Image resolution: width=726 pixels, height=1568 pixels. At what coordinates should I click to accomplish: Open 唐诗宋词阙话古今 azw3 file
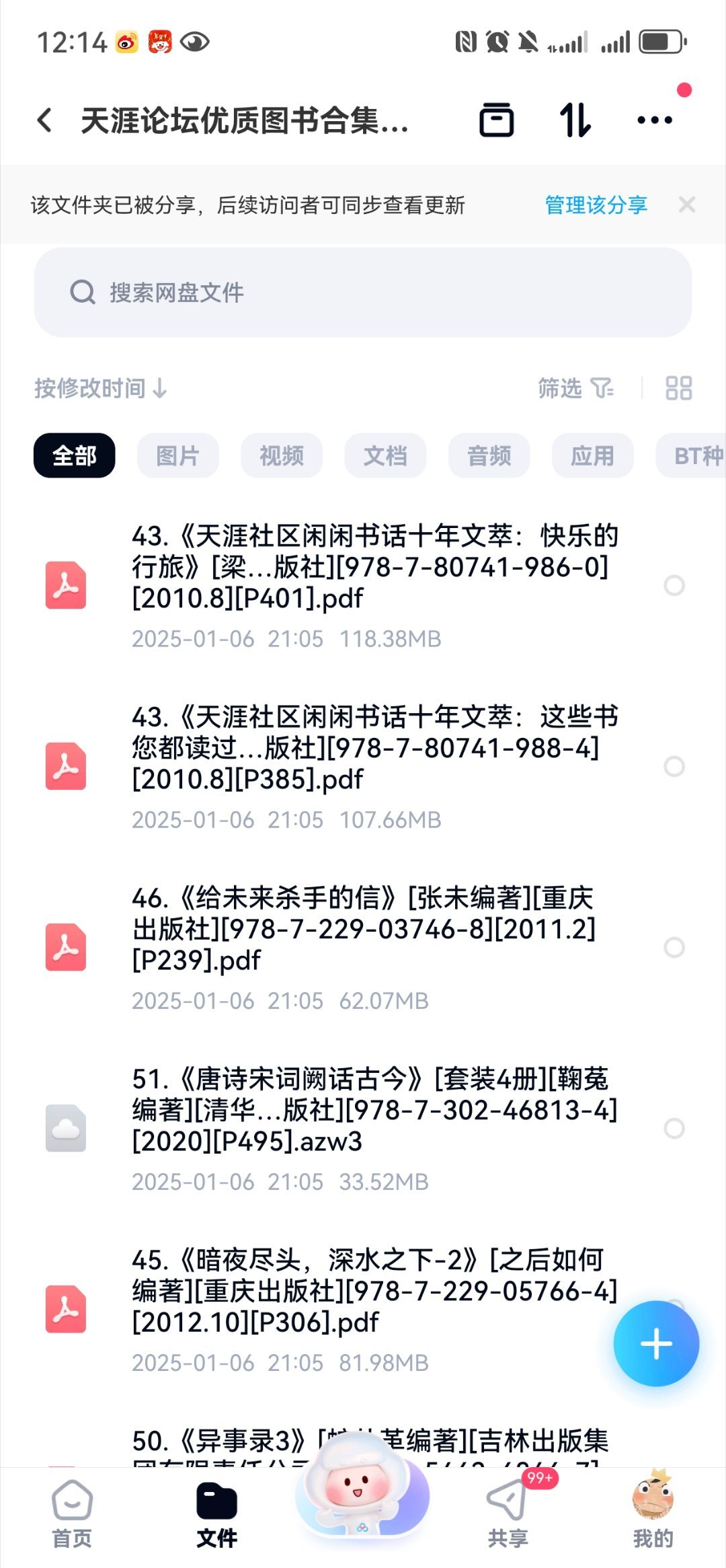373,1110
